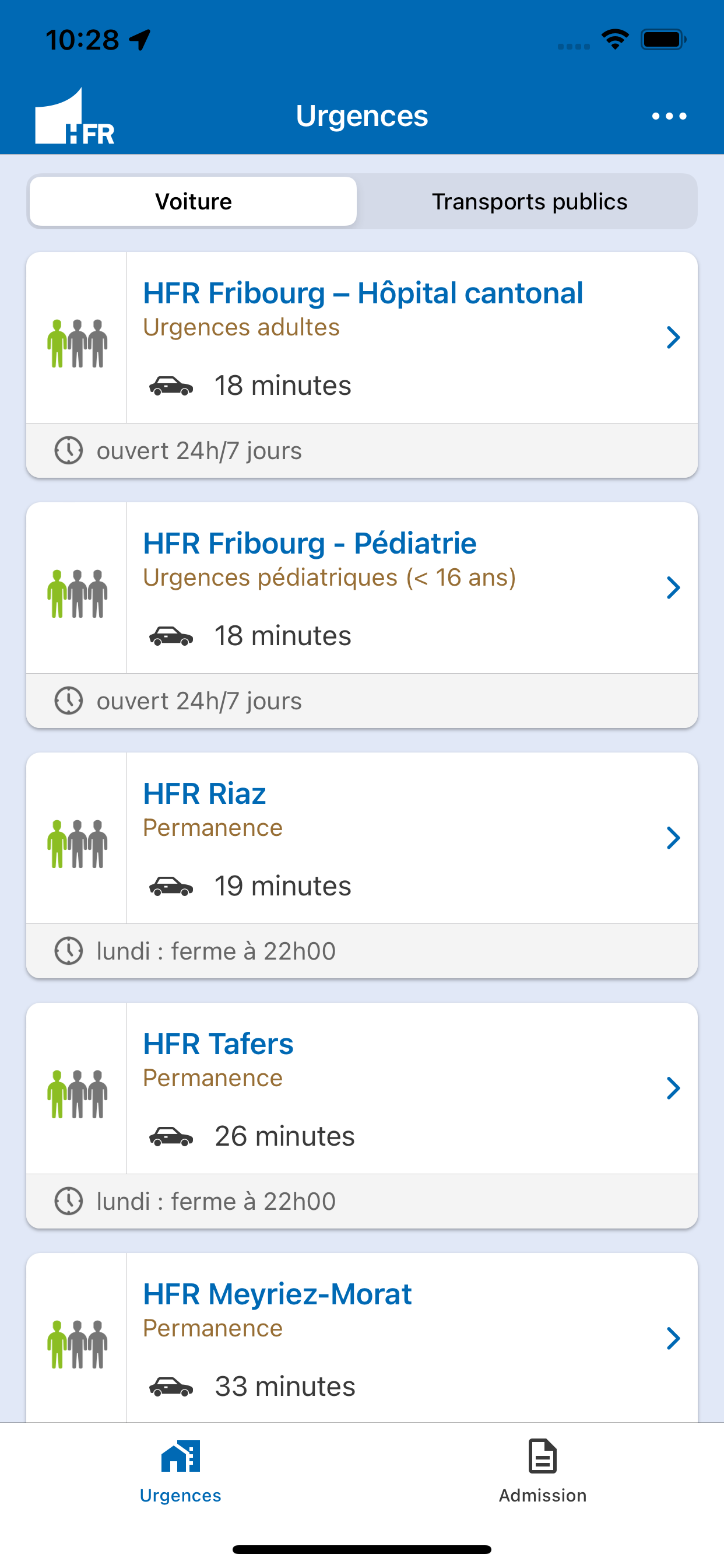
Task: Open the three-dot overflow menu
Action: point(669,116)
